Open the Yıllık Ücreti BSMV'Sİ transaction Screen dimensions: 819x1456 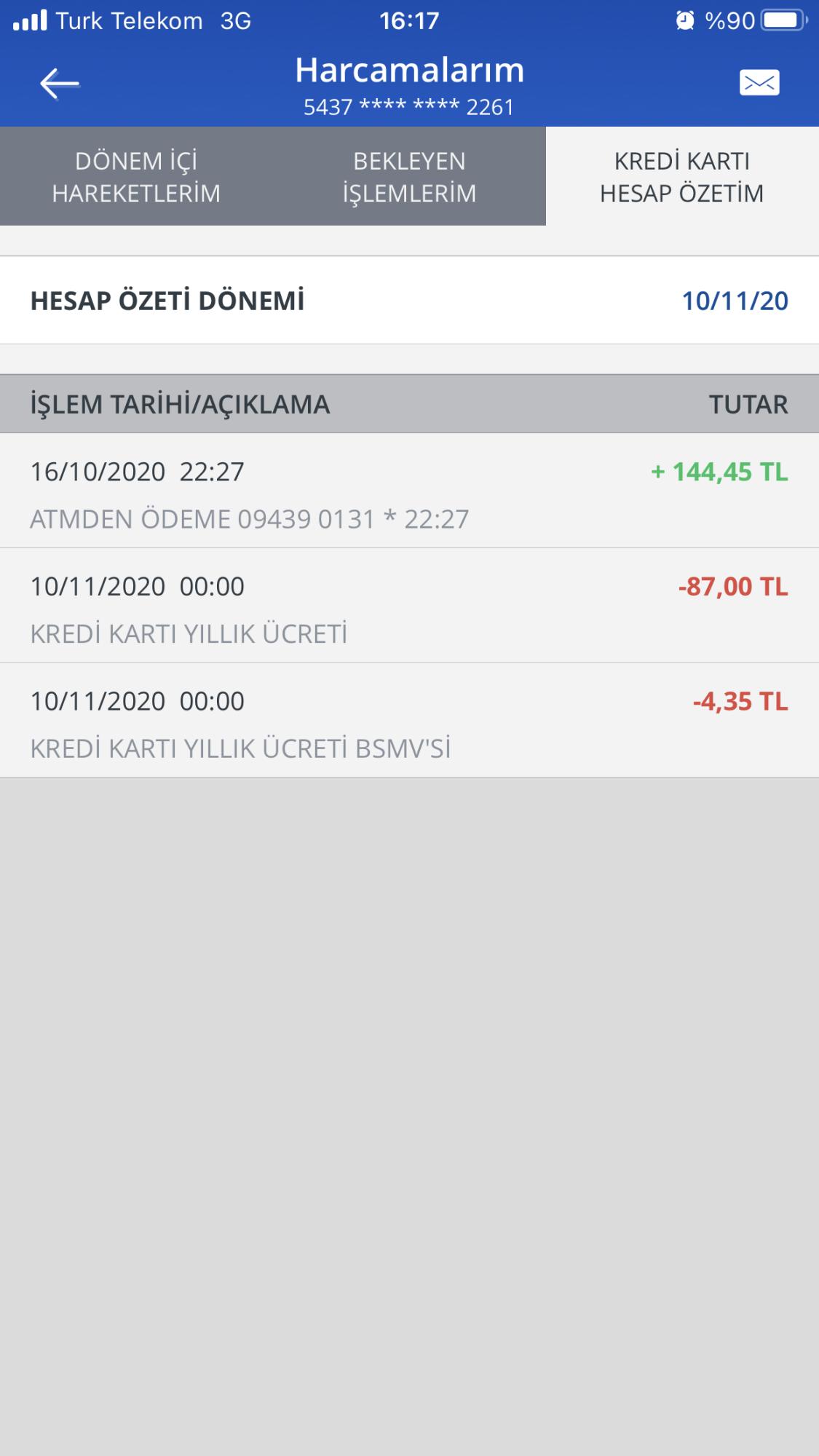coord(409,720)
